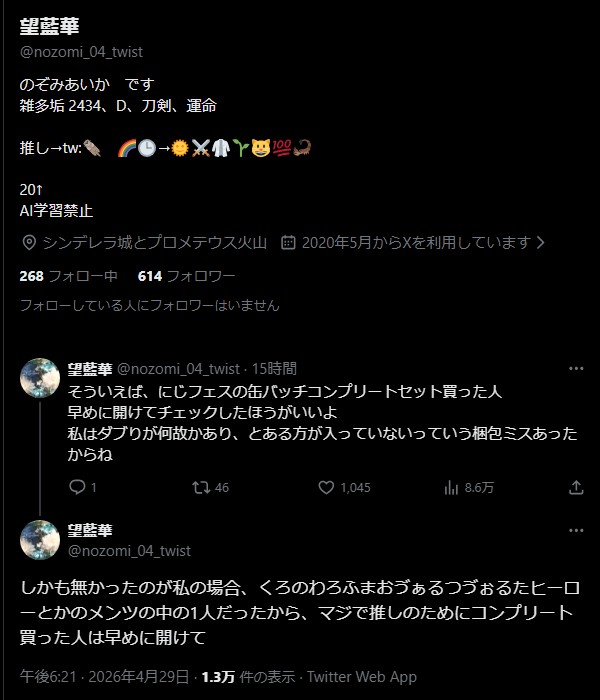Open overflow menu of the 15時間 tweet

(575, 369)
